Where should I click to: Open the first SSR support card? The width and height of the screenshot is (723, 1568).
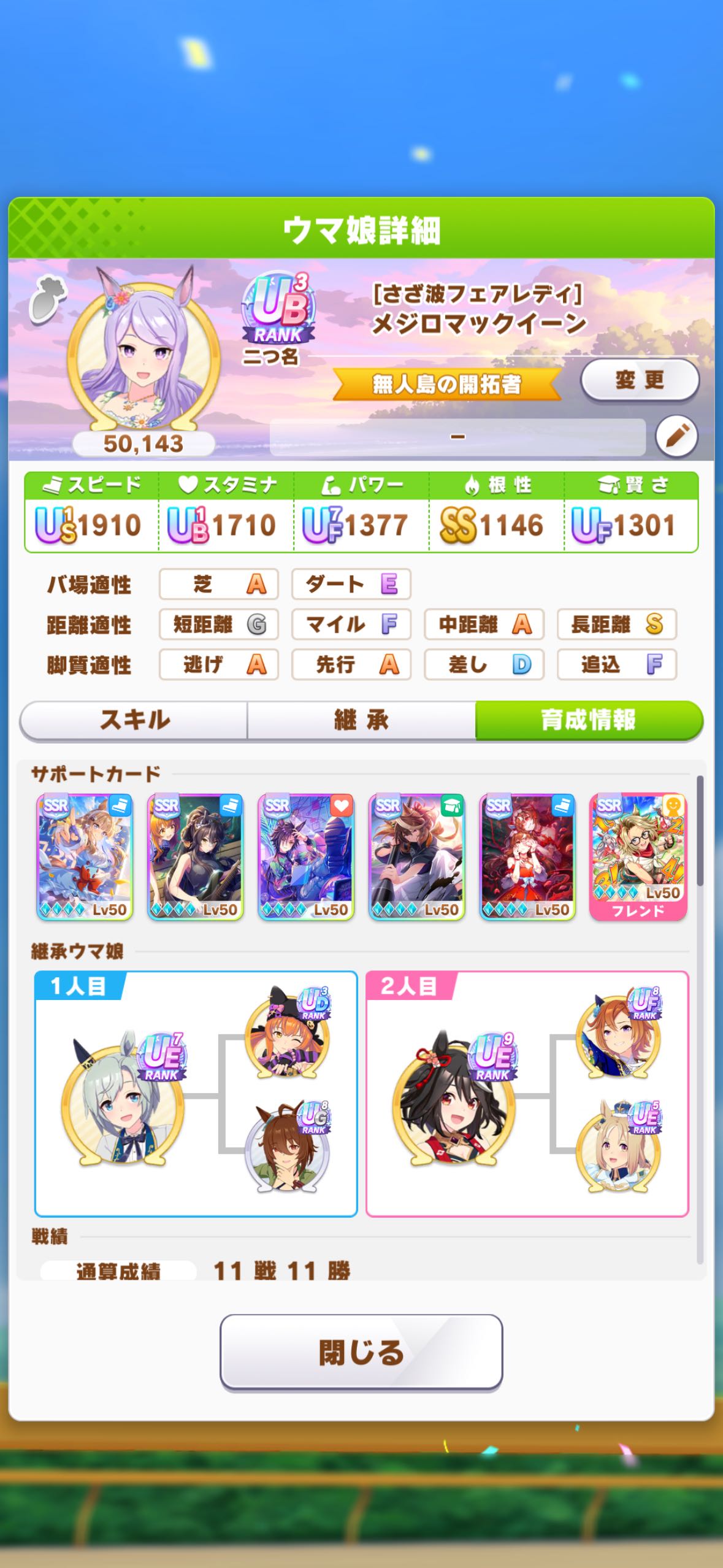(x=85, y=857)
